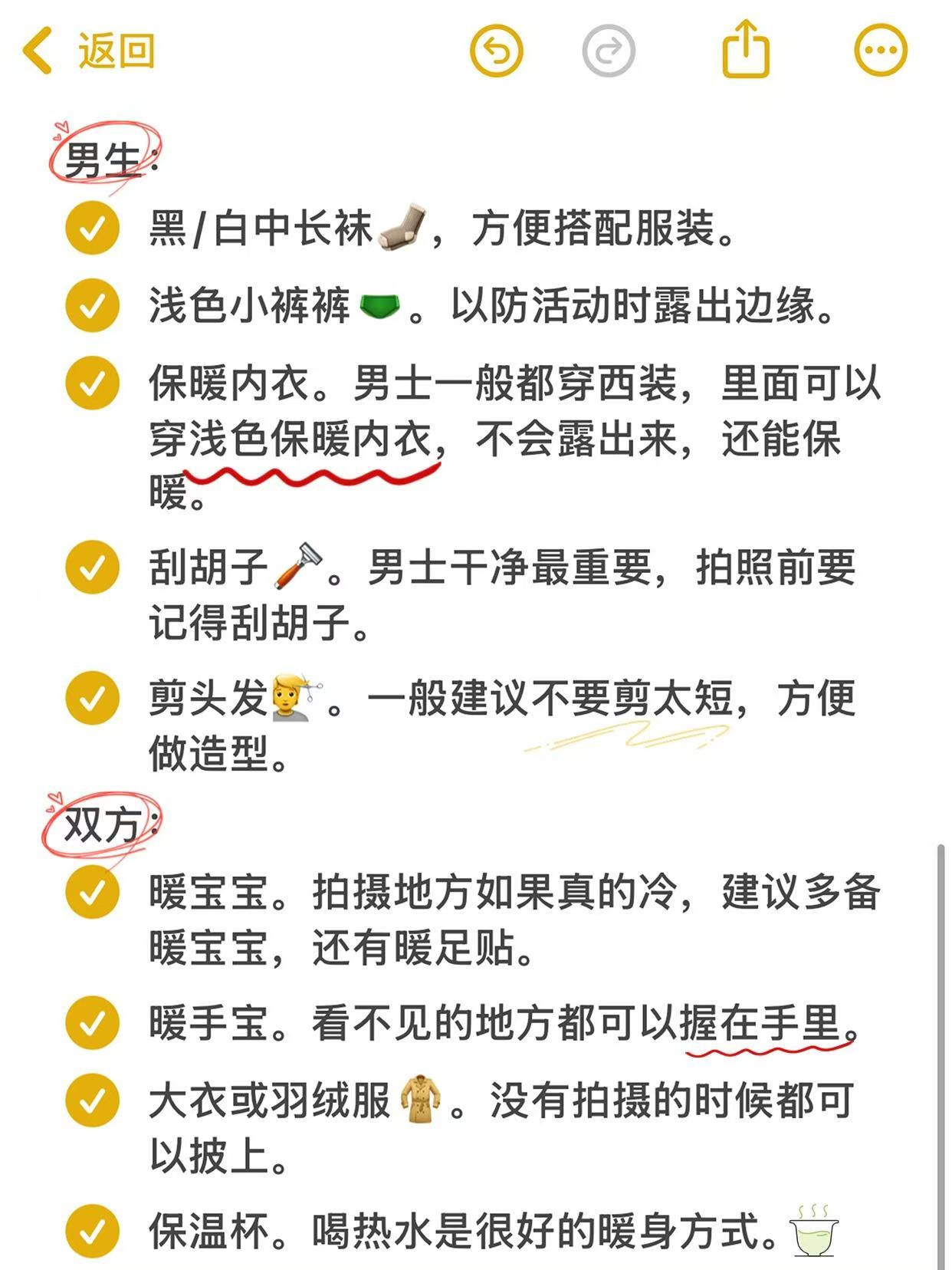952x1270 pixels.
Task: Toggle the 保暖内衣 checkbox
Action: click(x=92, y=383)
